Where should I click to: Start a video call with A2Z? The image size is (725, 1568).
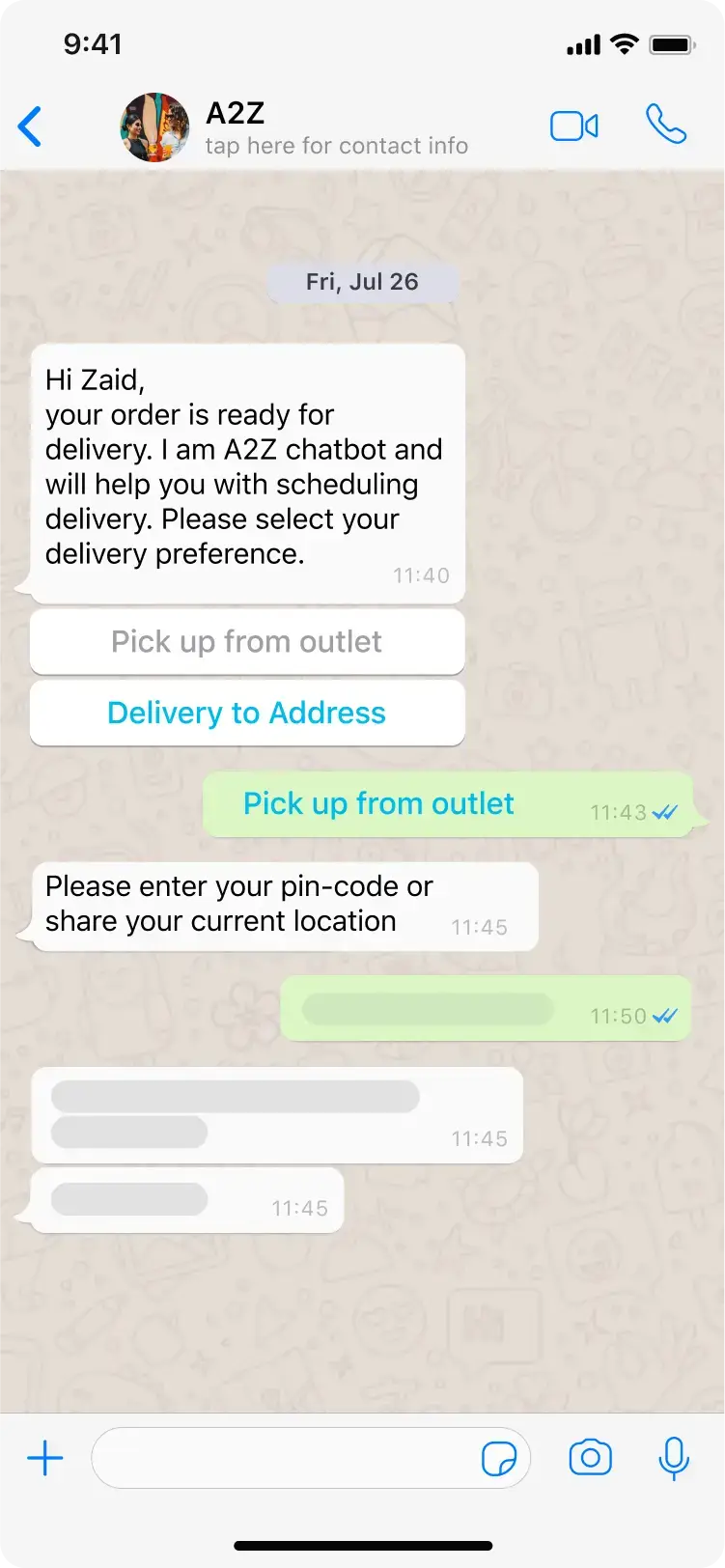coord(573,126)
